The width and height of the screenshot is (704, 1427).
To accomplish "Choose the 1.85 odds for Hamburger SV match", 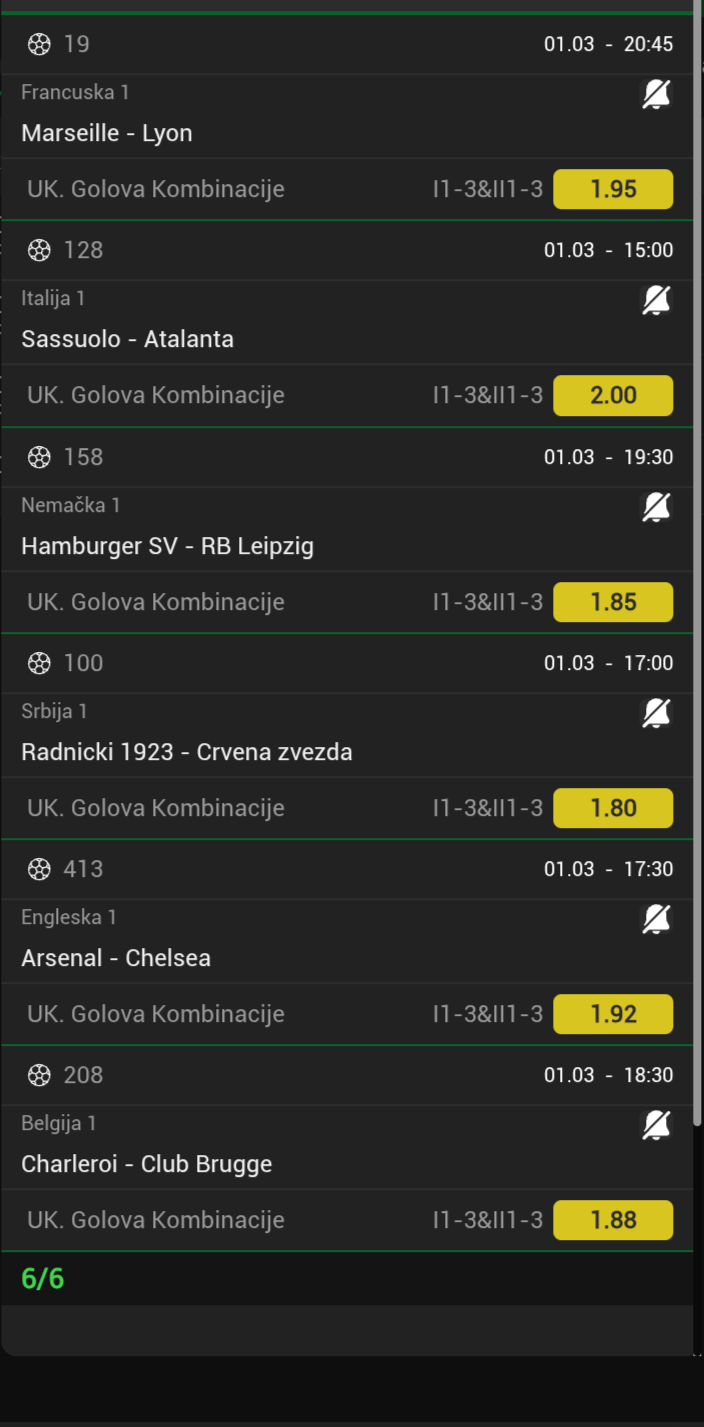I will pyautogui.click(x=613, y=602).
